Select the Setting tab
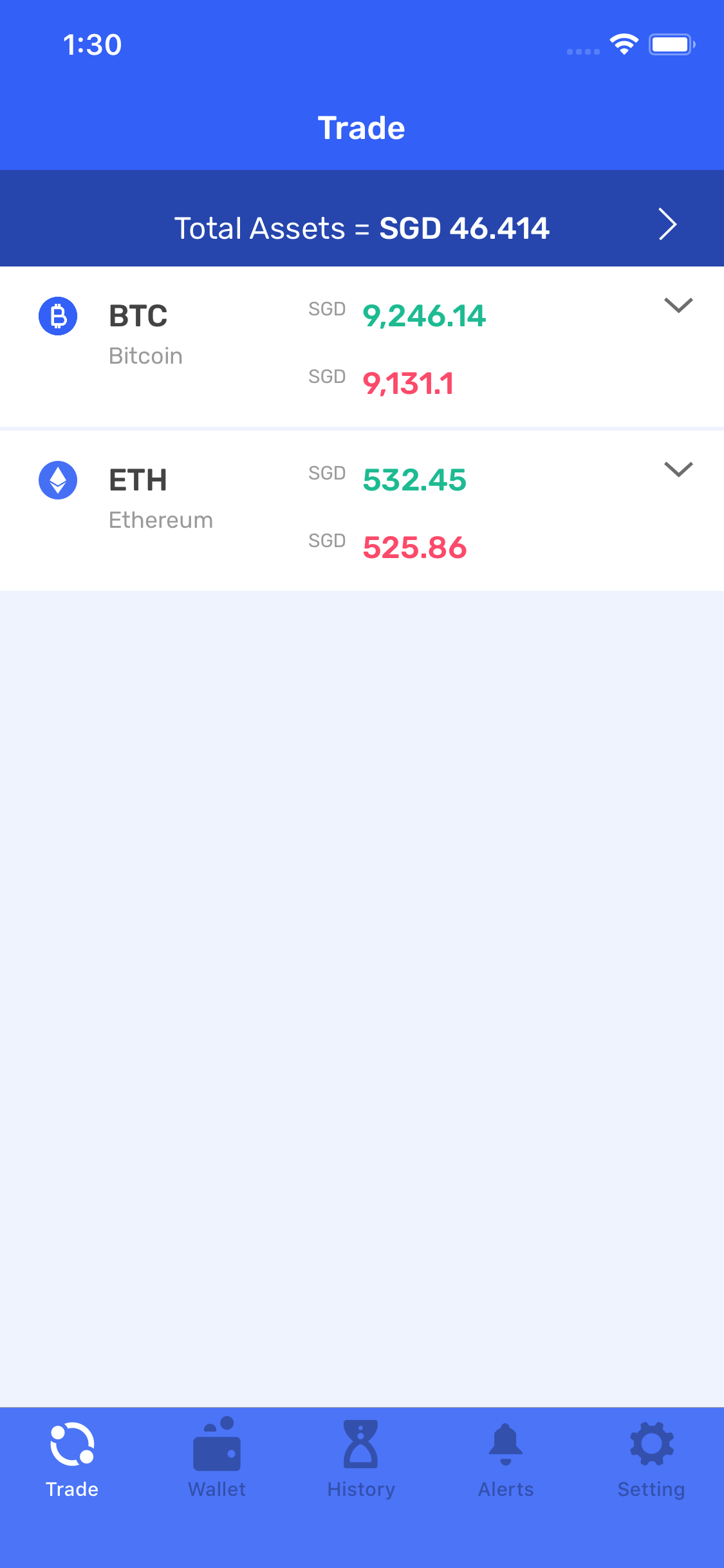The image size is (724, 1568). click(x=651, y=1458)
